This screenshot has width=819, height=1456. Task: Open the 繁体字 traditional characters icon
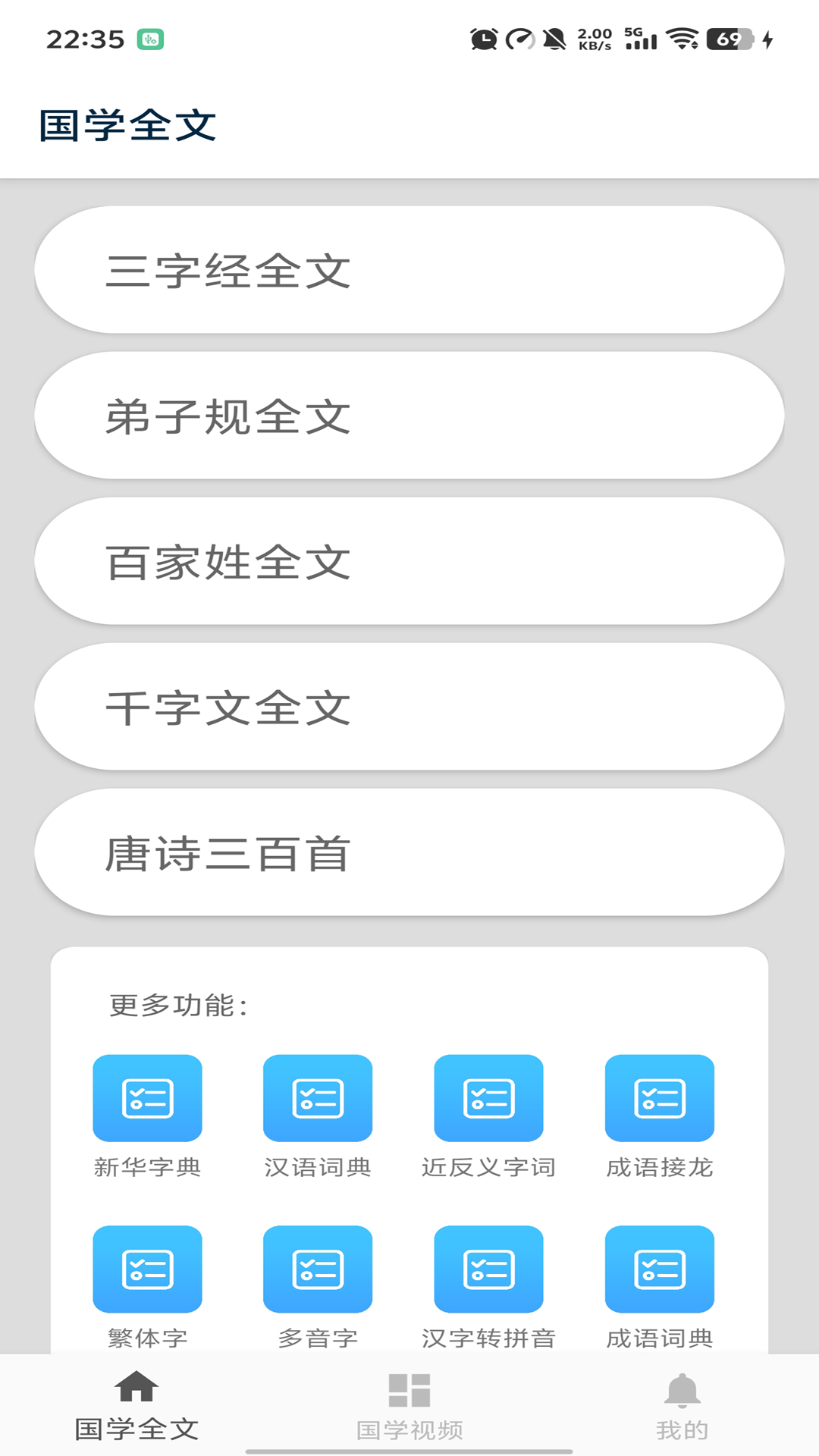tap(147, 1269)
